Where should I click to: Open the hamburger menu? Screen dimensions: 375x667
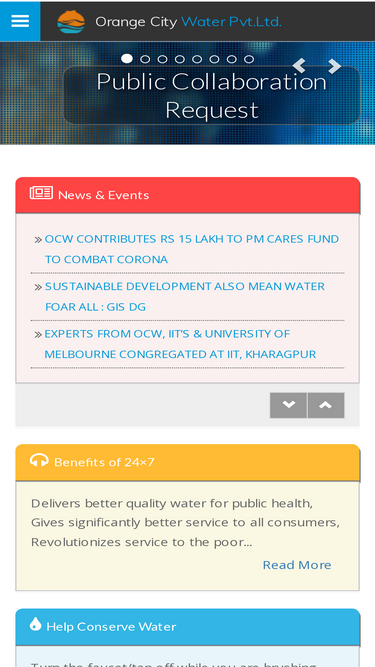point(20,21)
